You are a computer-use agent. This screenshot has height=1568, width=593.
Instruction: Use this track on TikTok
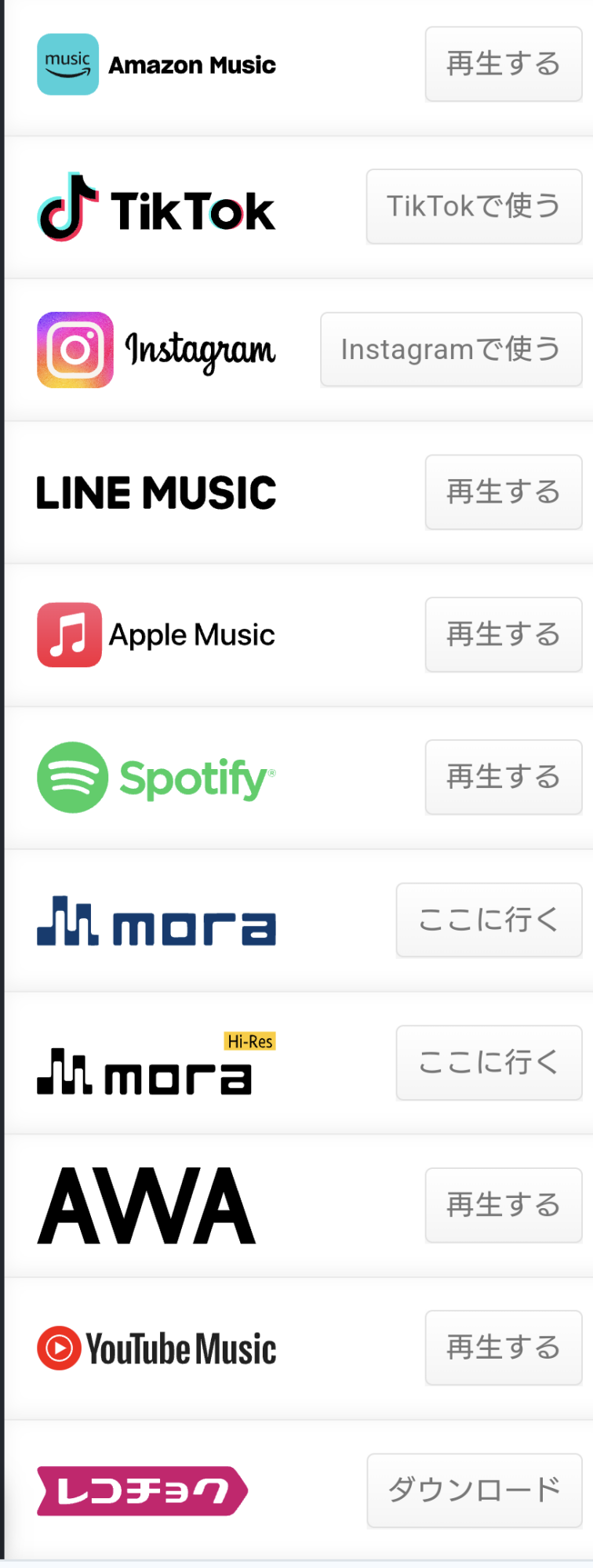coord(474,207)
